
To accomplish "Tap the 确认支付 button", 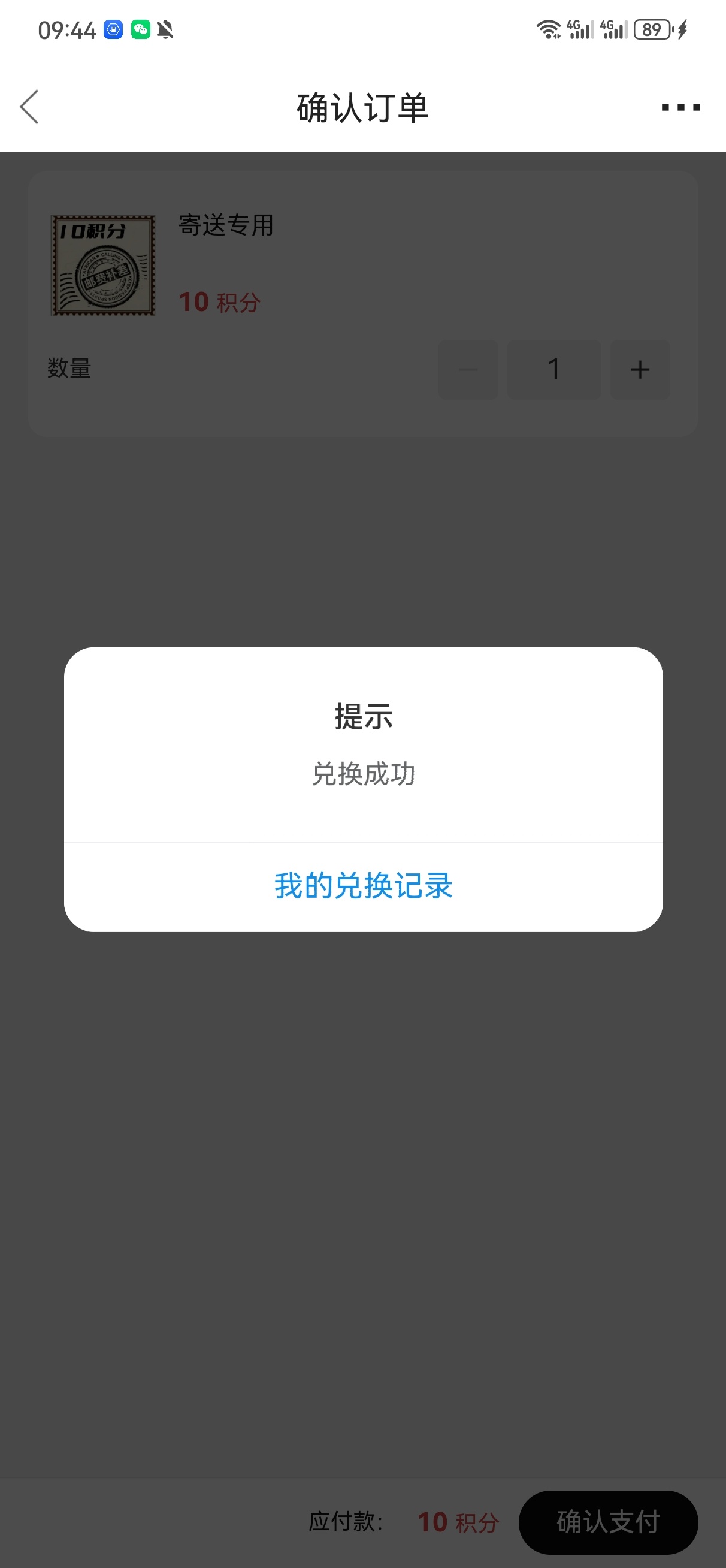I will (608, 1522).
